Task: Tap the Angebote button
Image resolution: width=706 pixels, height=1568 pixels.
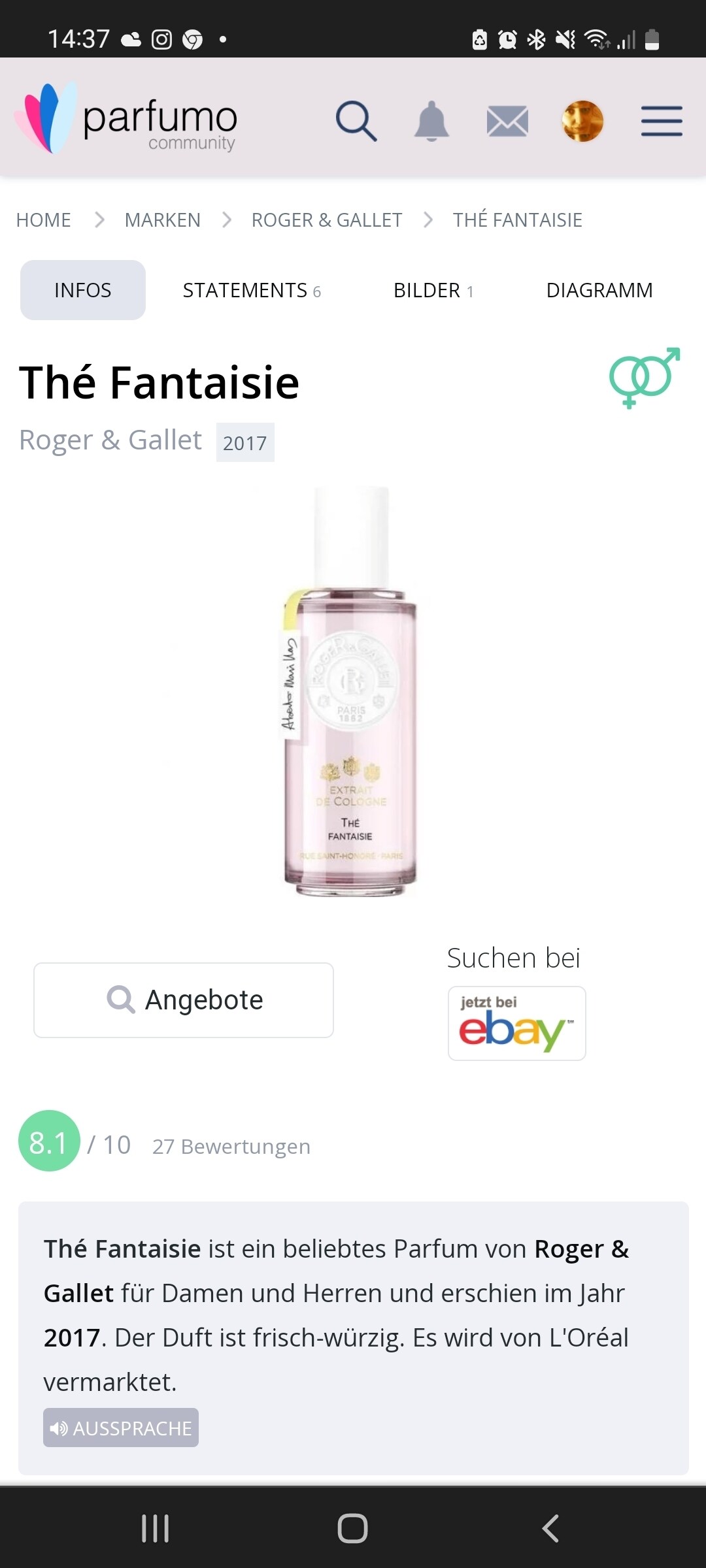Action: point(184,1000)
